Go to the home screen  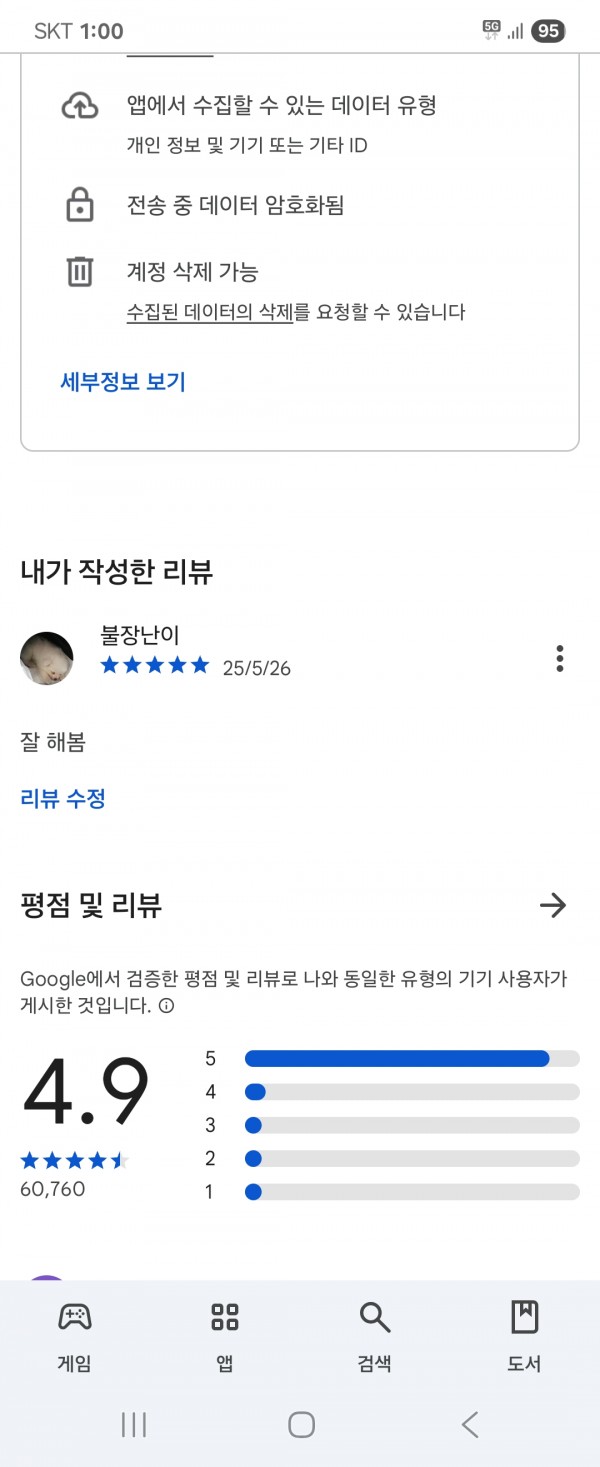coord(301,1424)
